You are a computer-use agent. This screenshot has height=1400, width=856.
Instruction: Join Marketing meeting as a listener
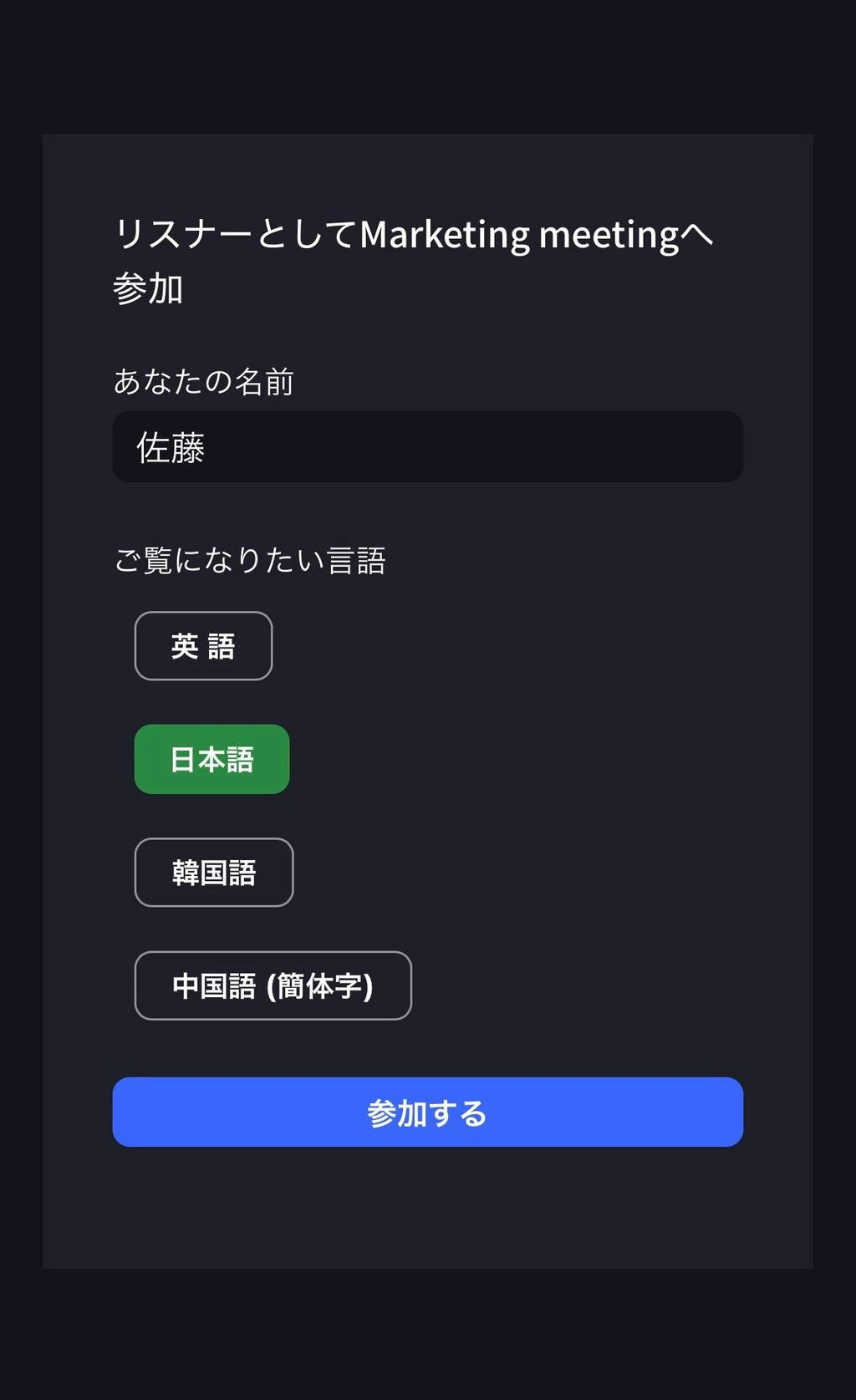tap(427, 1112)
